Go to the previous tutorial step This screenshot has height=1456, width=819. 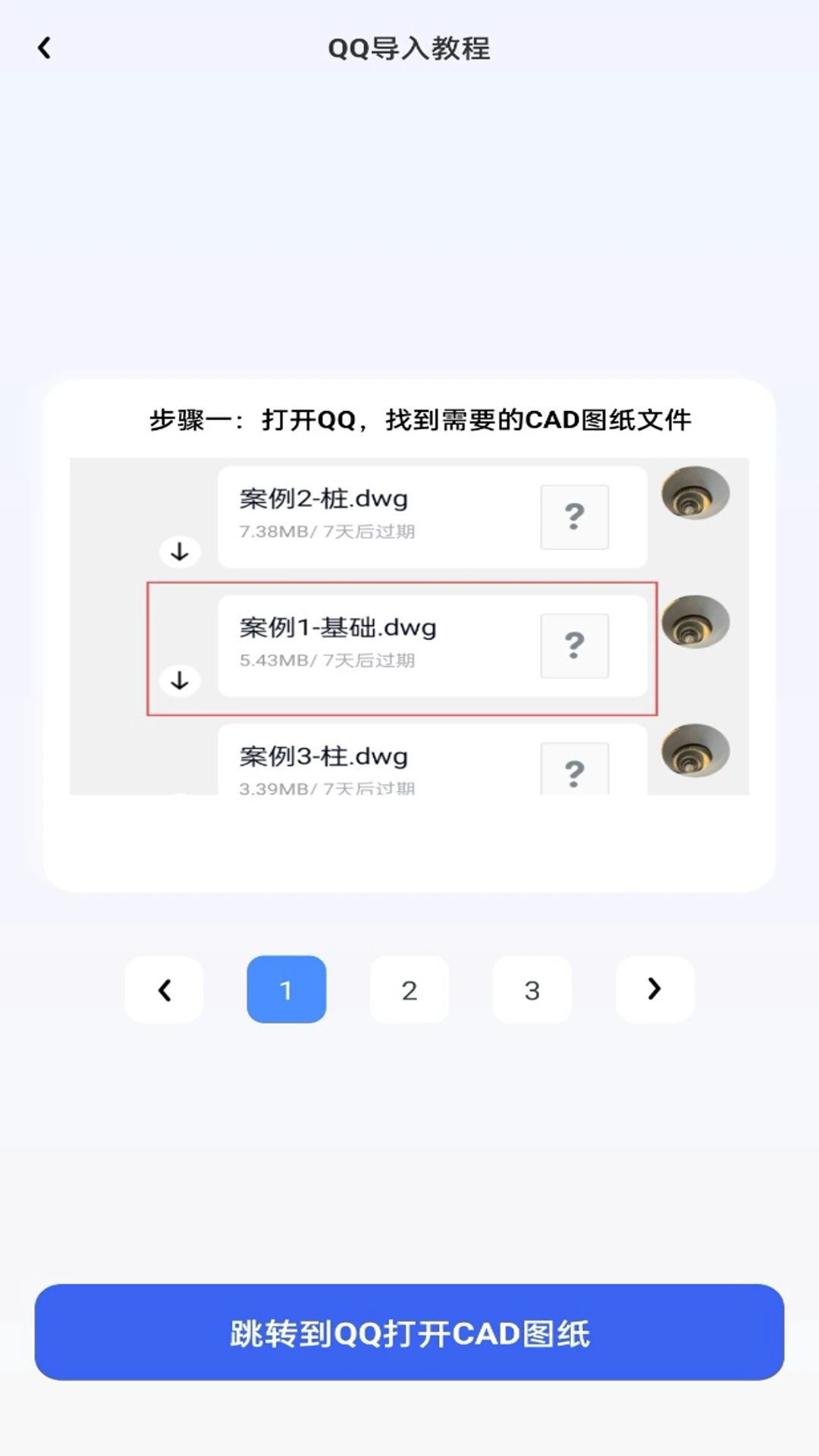(164, 990)
